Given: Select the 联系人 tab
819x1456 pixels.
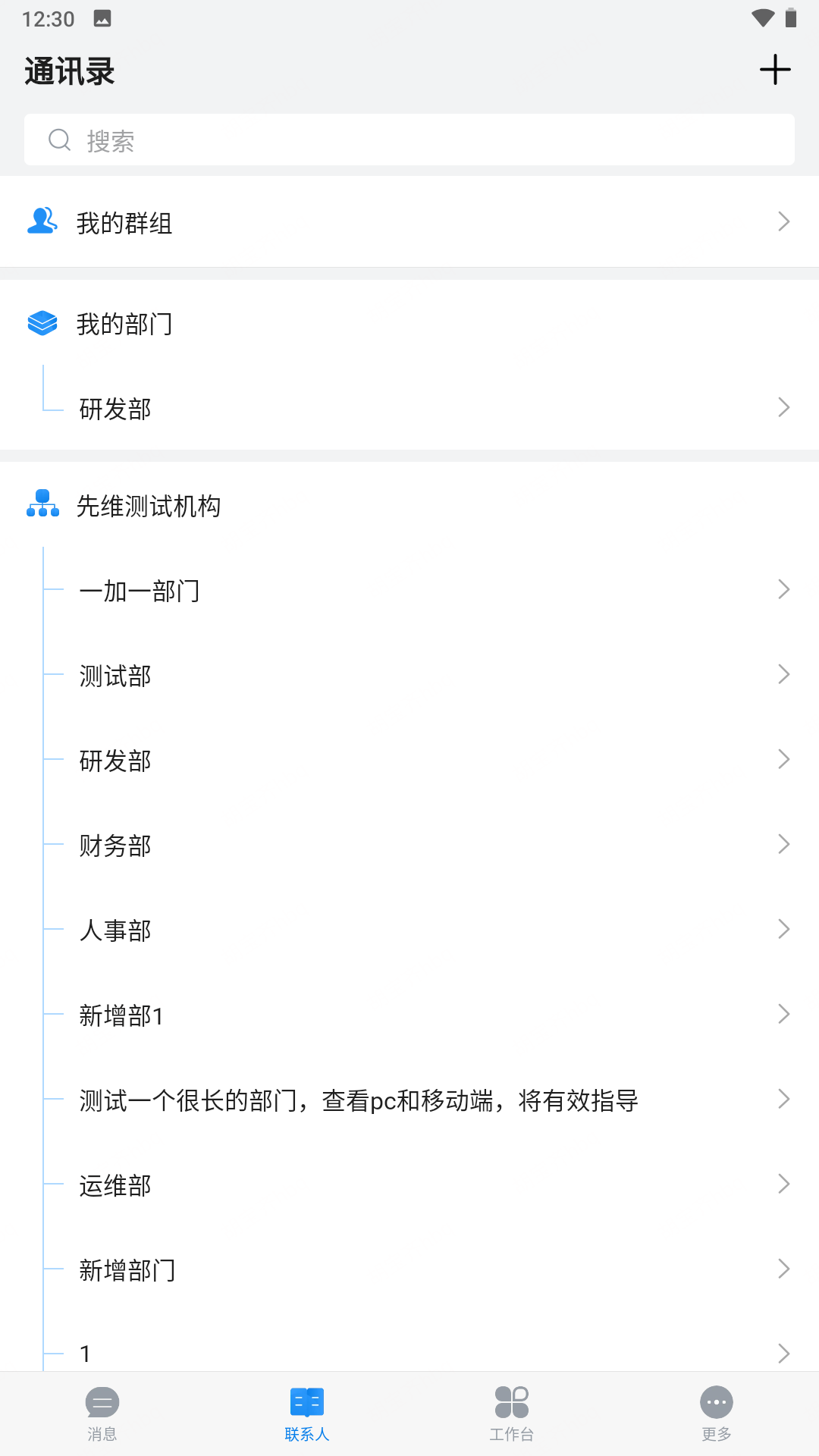Looking at the screenshot, I should 307,1414.
